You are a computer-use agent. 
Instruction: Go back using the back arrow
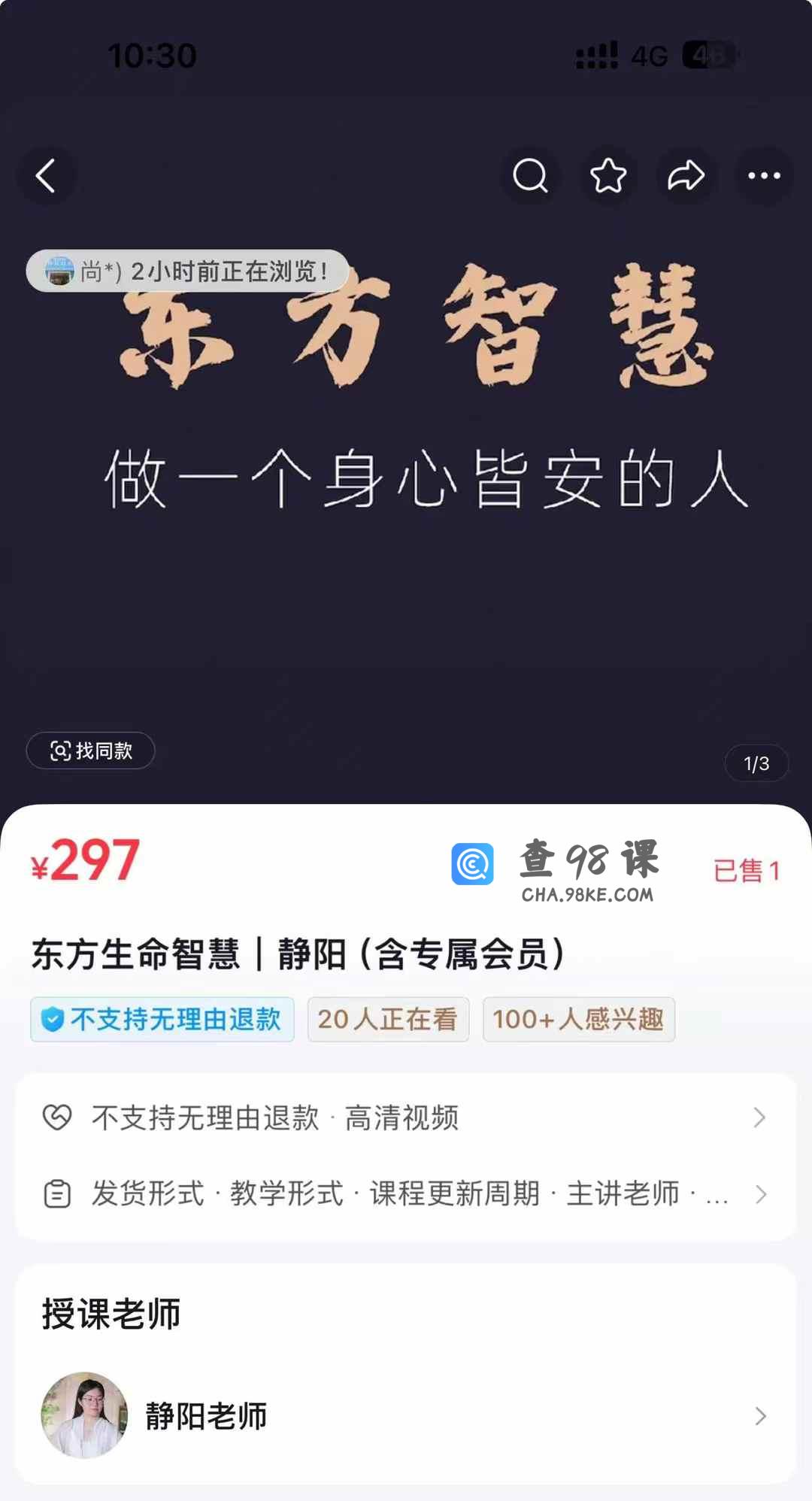tap(47, 176)
